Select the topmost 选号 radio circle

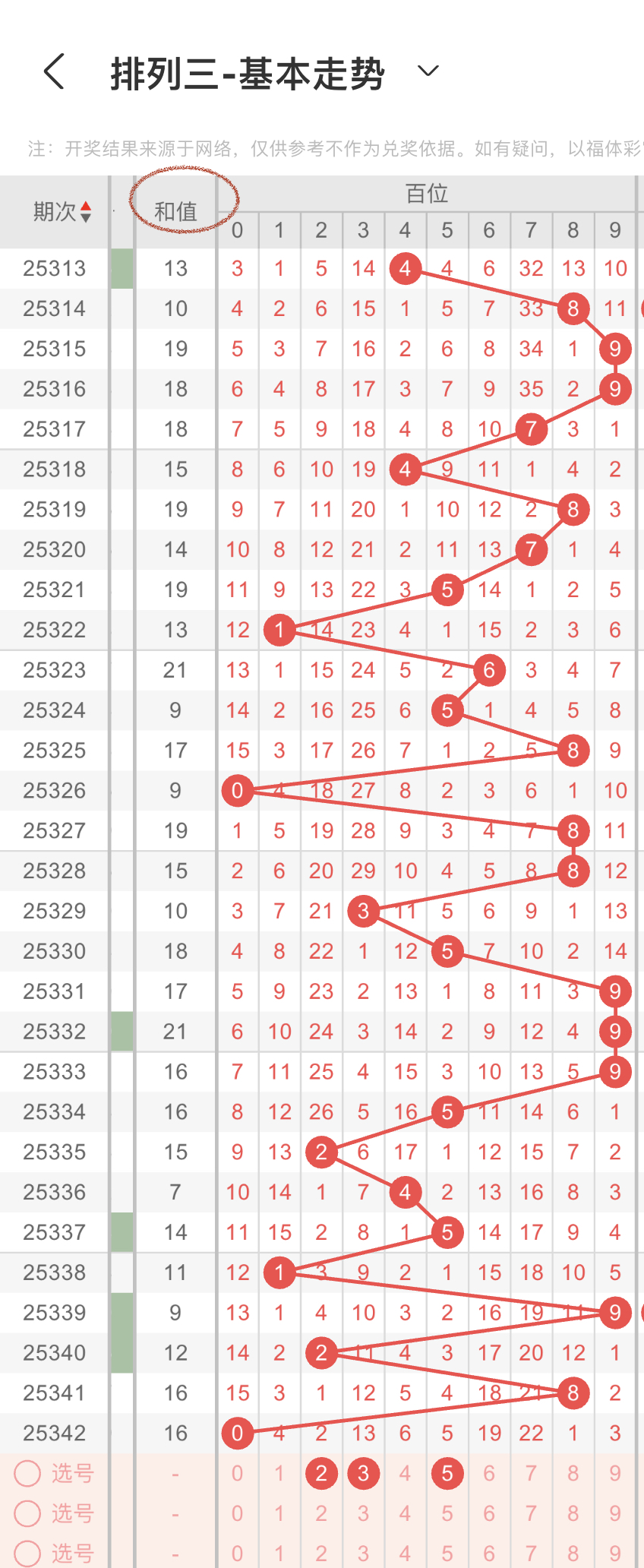(27, 1473)
